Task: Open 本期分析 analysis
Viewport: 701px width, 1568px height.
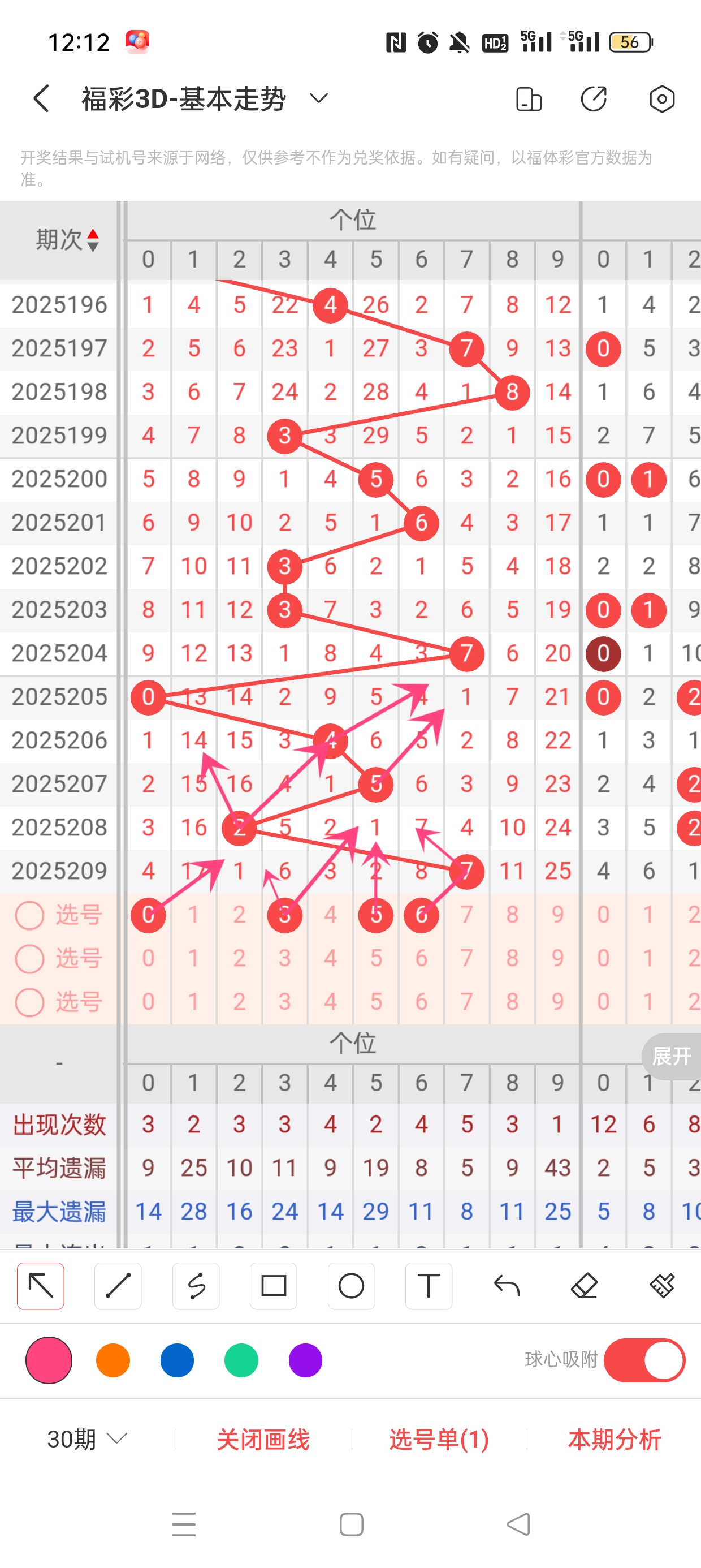Action: click(614, 1439)
